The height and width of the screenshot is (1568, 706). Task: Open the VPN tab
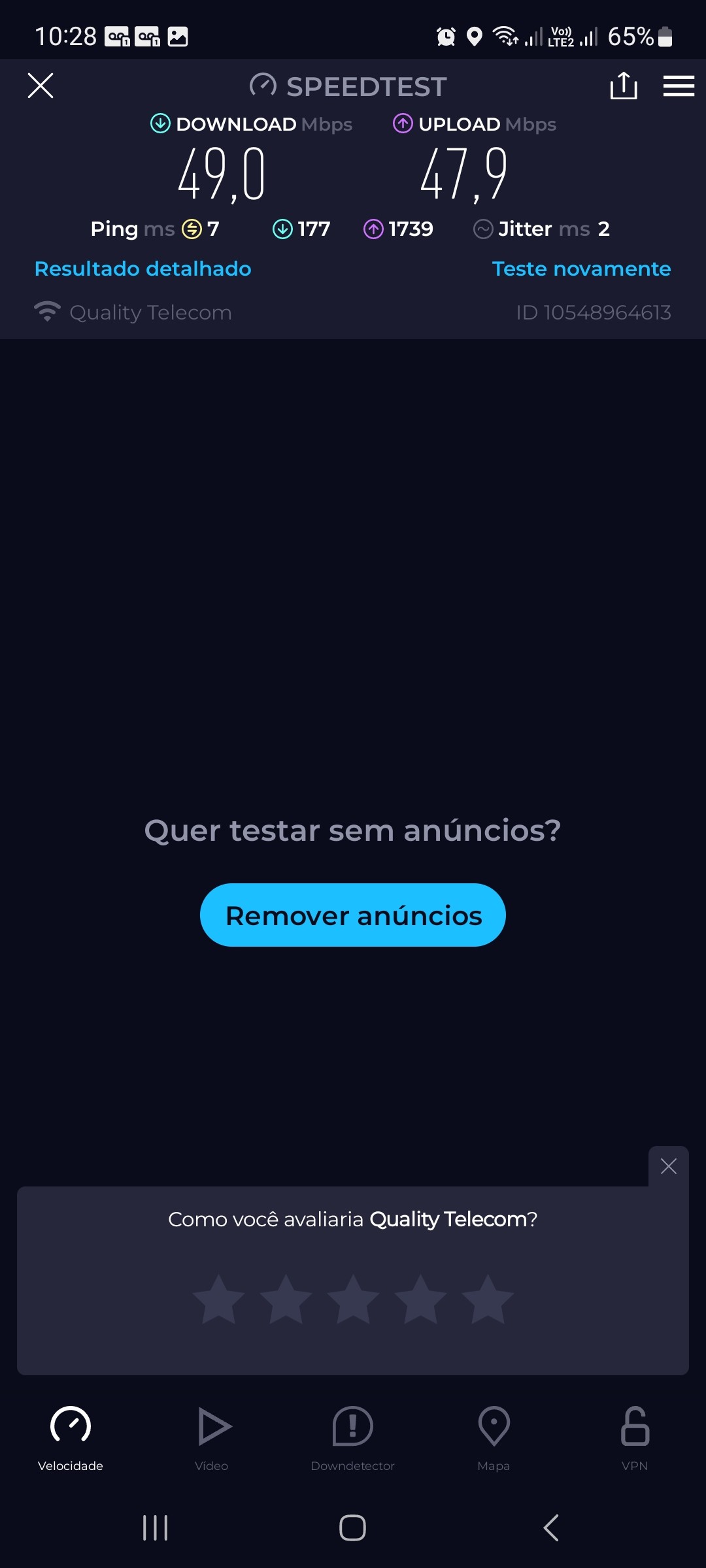click(x=635, y=1437)
